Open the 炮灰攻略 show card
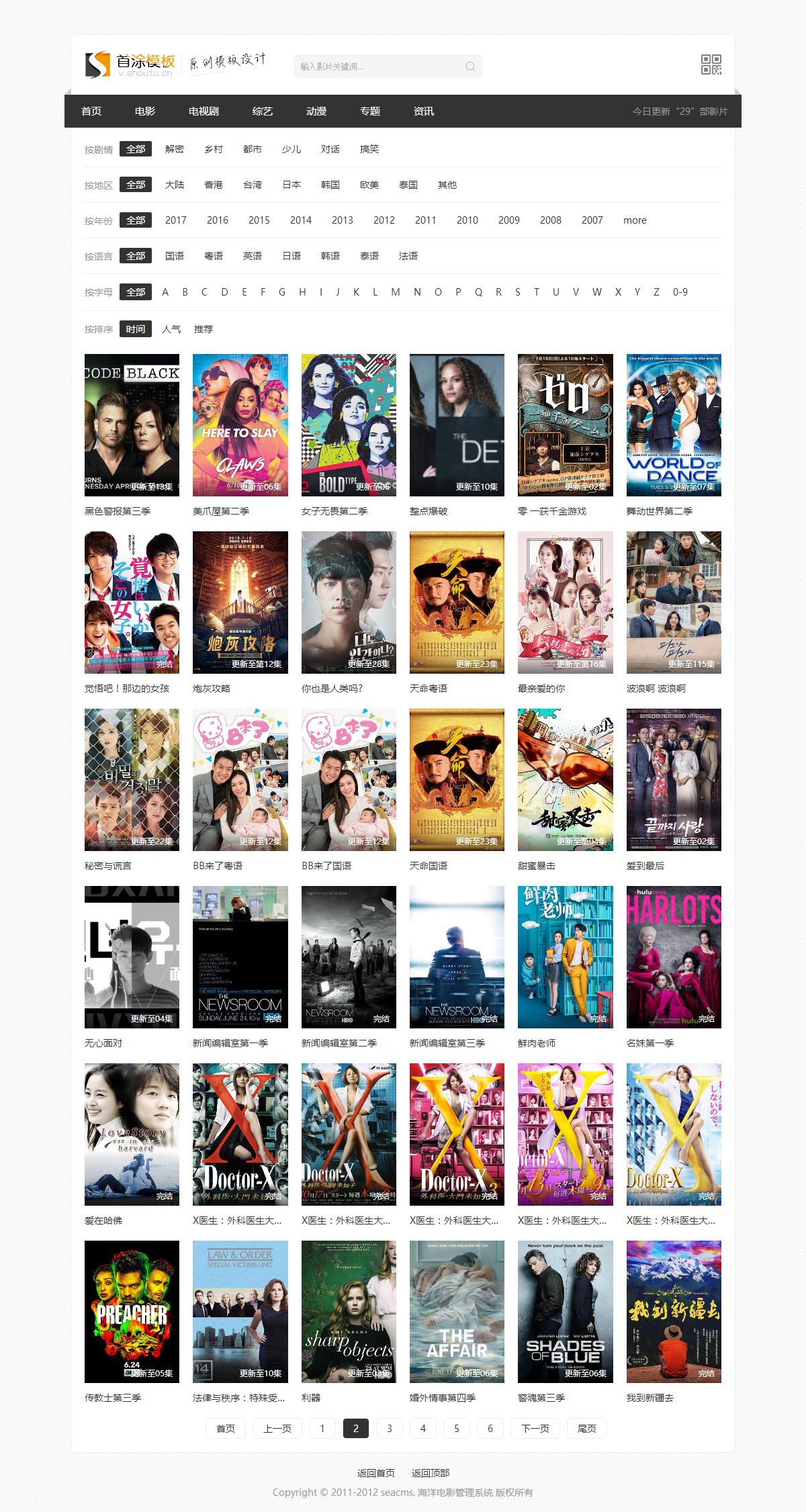Viewport: 806px width, 1512px height. 240,603
